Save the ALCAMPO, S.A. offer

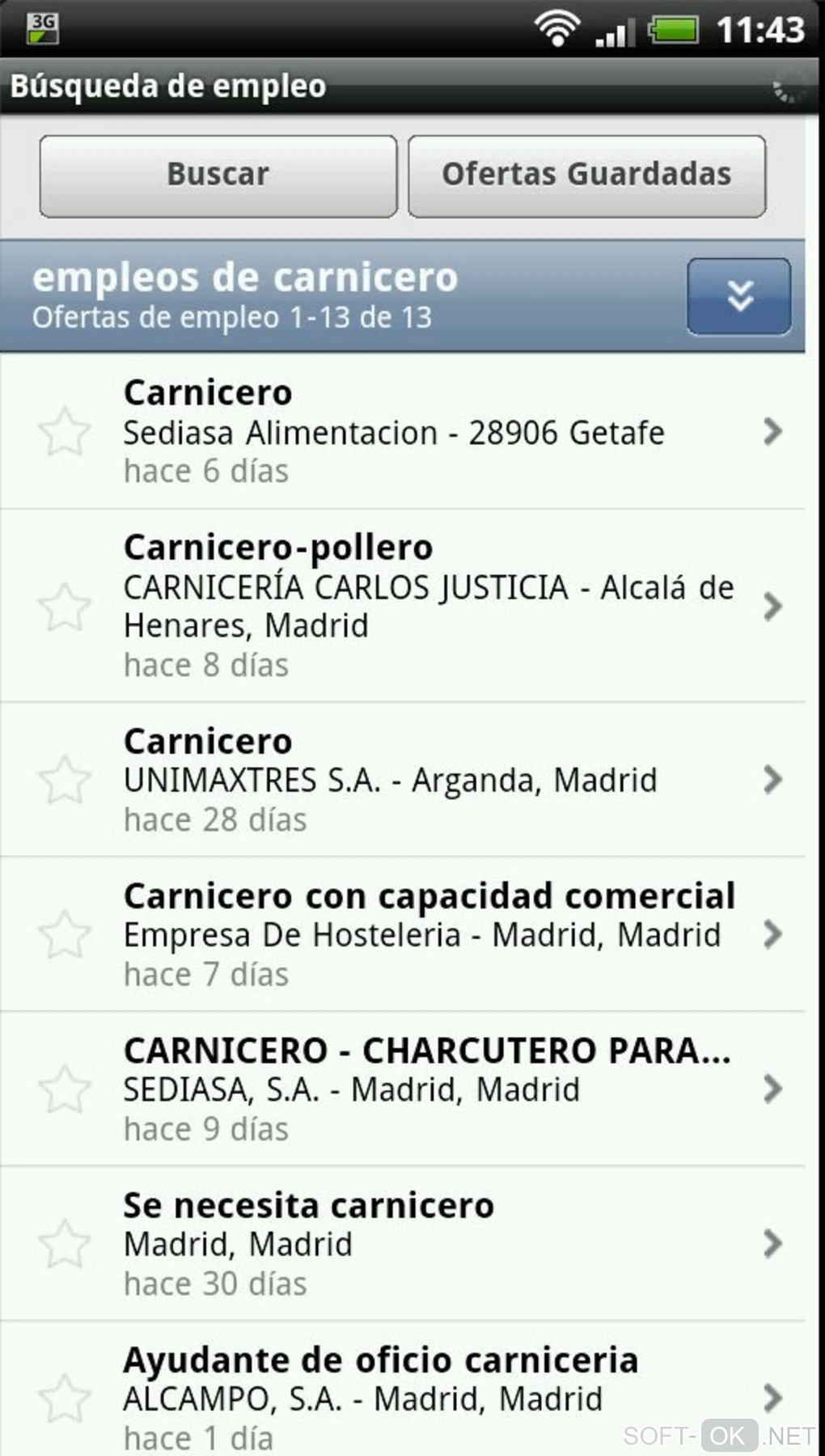pyautogui.click(x=65, y=1398)
